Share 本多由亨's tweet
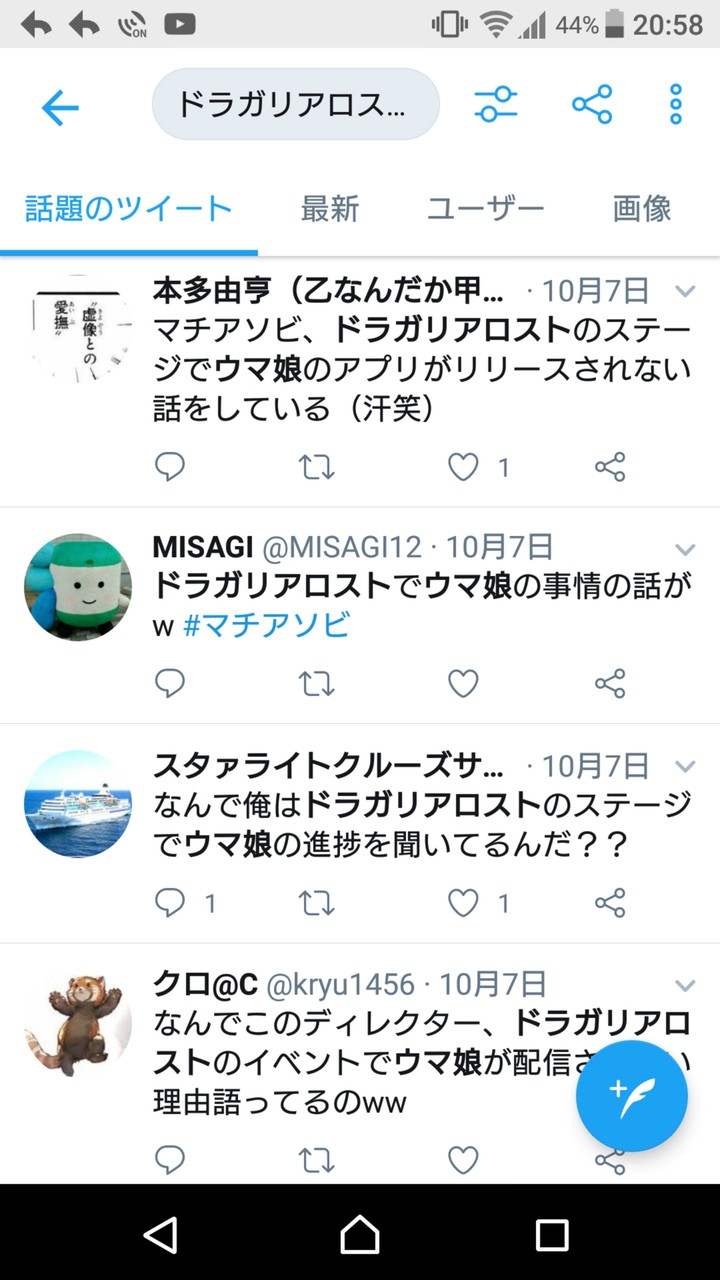Screen dimensions: 720x1280 pos(610,467)
